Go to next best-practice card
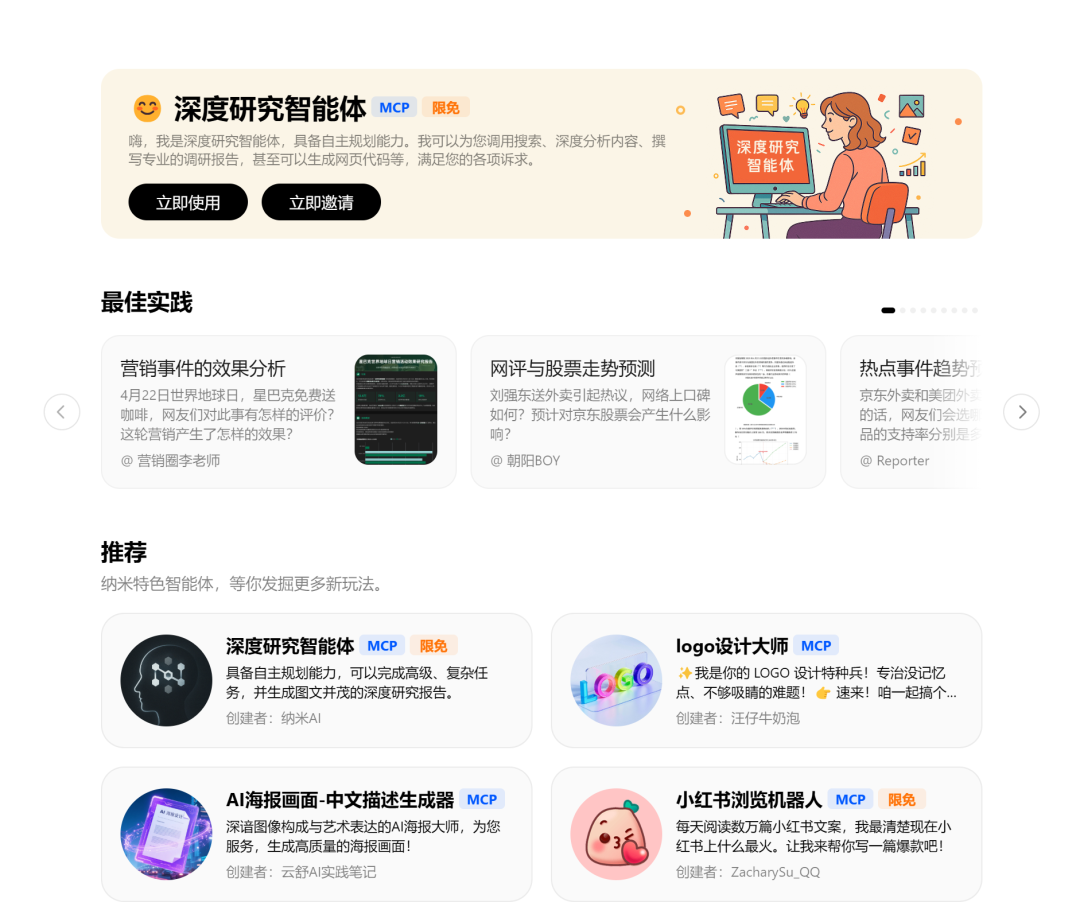The height and width of the screenshot is (910, 1080). pyautogui.click(x=1021, y=412)
